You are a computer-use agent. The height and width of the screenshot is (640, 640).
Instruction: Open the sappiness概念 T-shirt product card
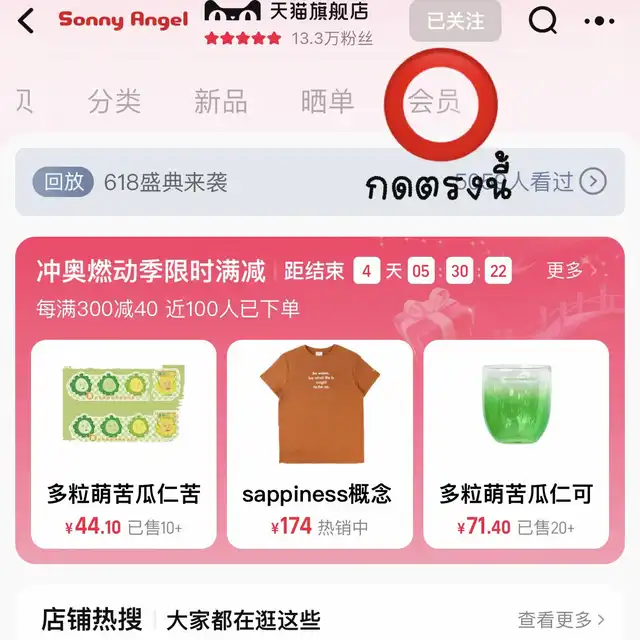[x=319, y=444]
